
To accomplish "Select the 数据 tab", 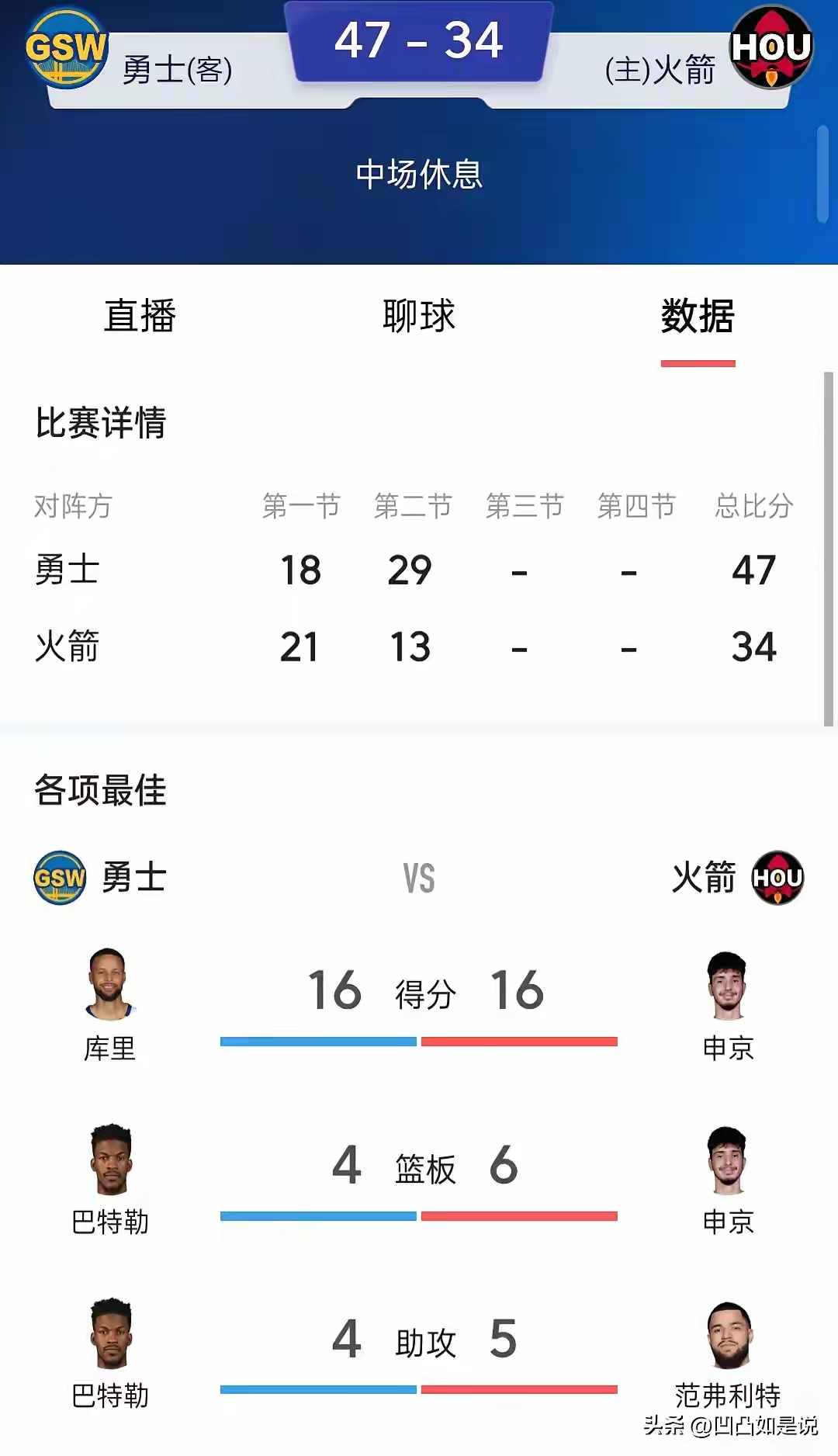I will point(698,316).
